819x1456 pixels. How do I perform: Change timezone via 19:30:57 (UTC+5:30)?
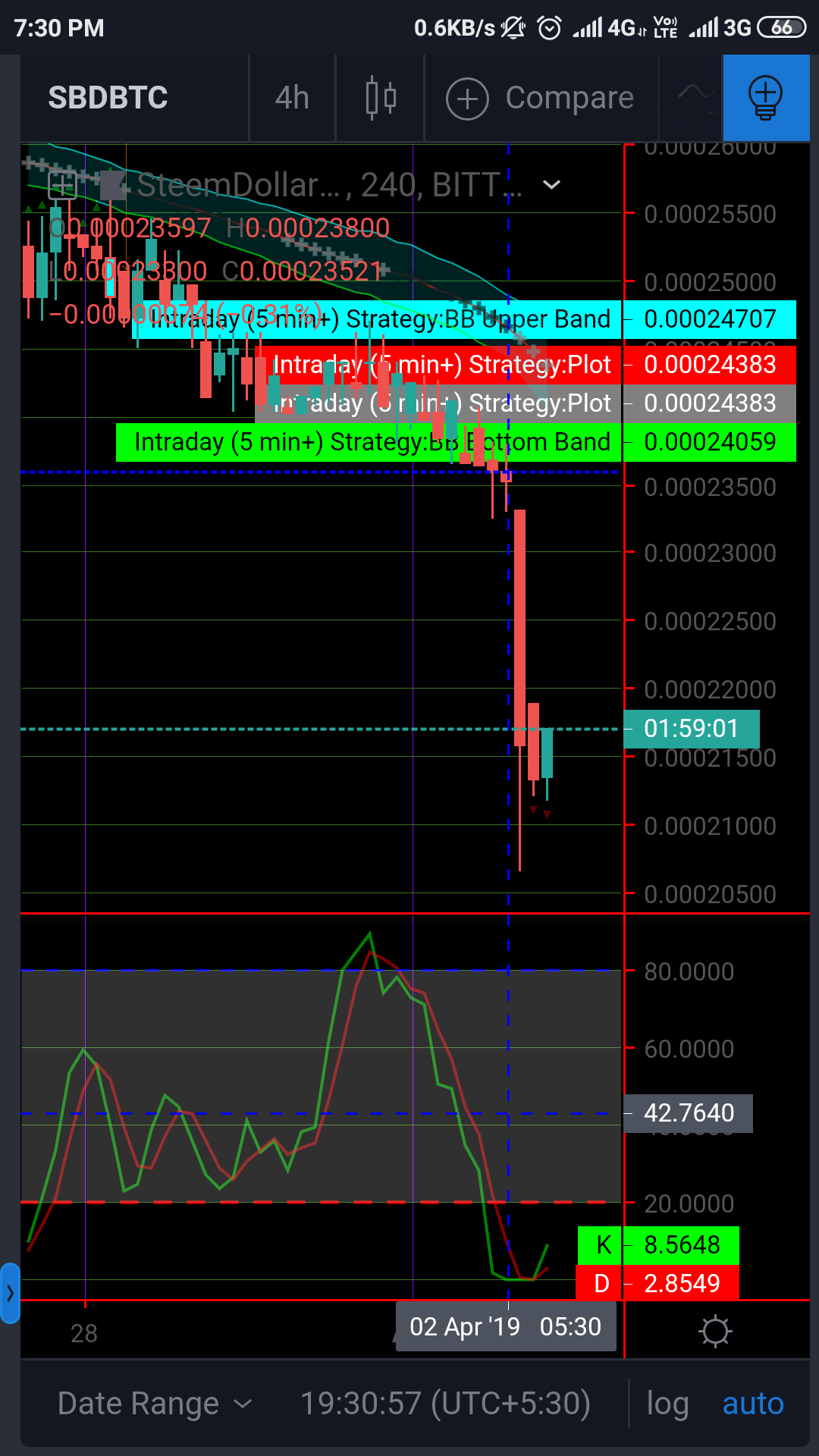click(x=445, y=1404)
